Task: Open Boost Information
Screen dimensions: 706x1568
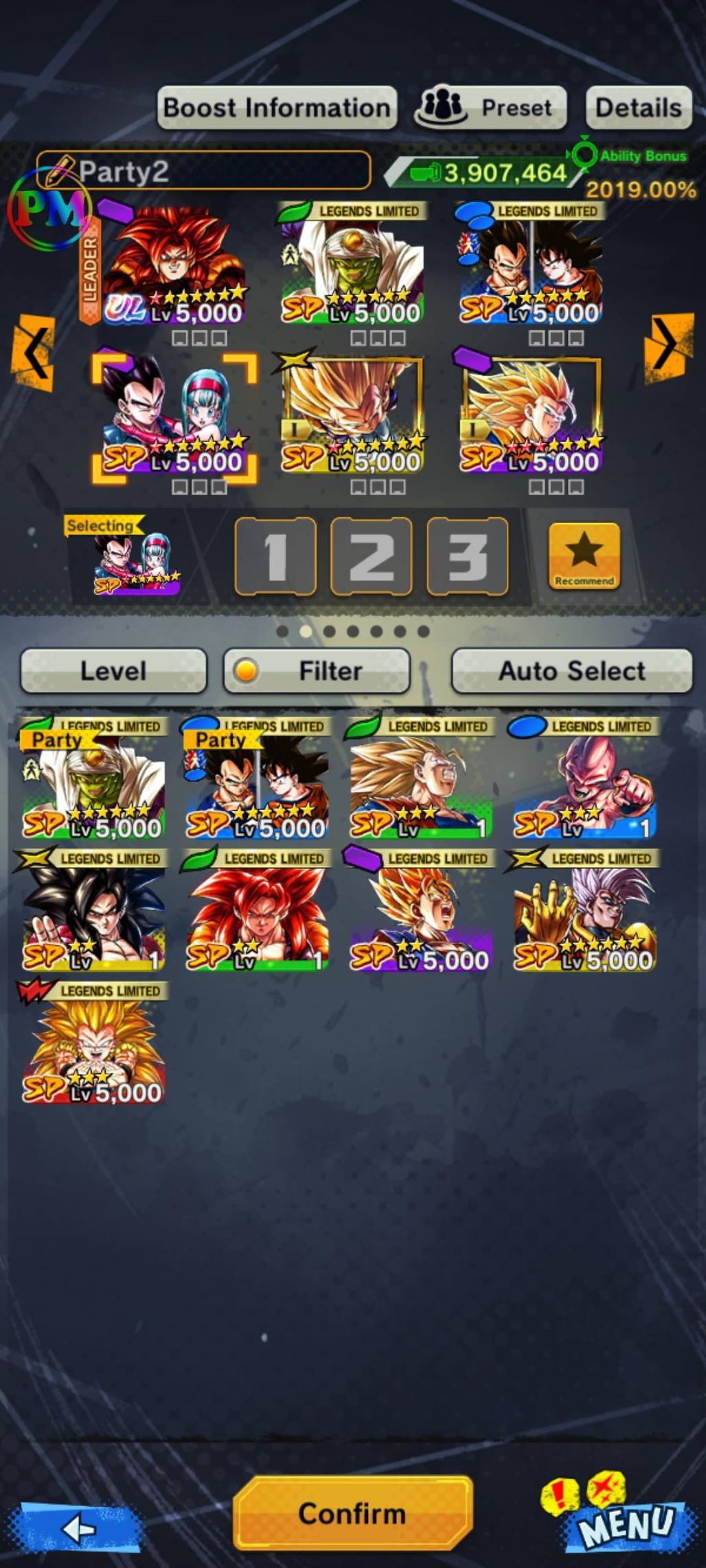Action: 277,108
